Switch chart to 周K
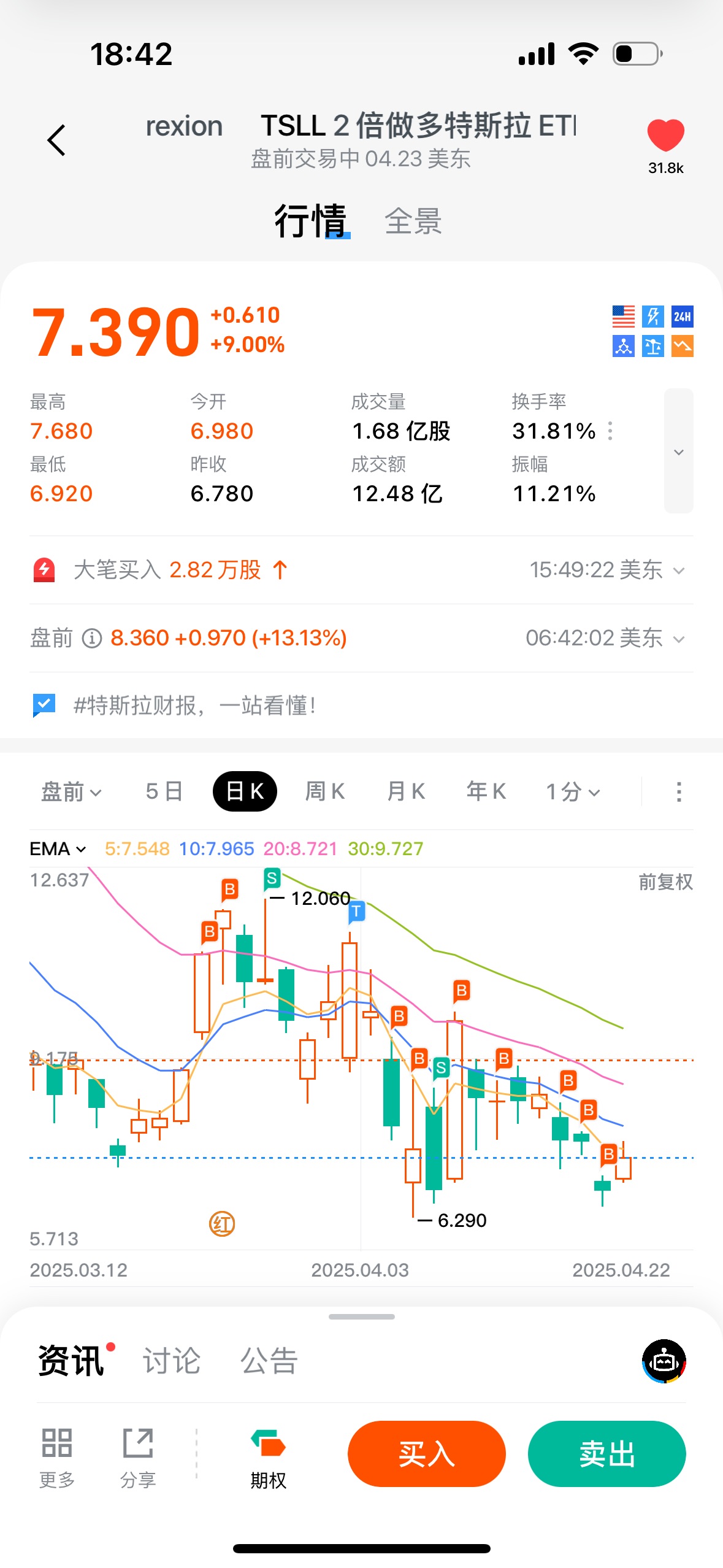723x1568 pixels. (325, 791)
